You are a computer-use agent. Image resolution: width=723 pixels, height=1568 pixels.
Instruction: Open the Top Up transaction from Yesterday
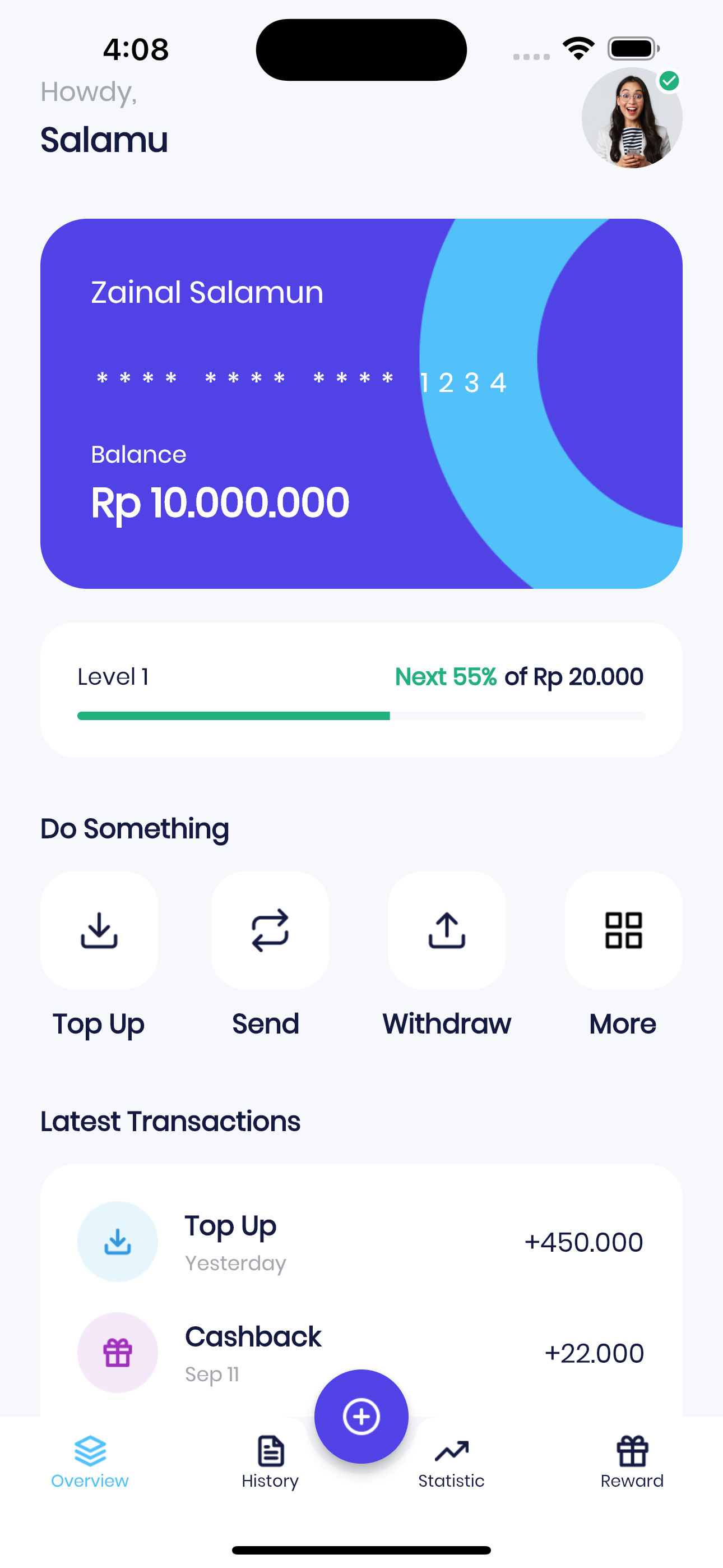361,1242
